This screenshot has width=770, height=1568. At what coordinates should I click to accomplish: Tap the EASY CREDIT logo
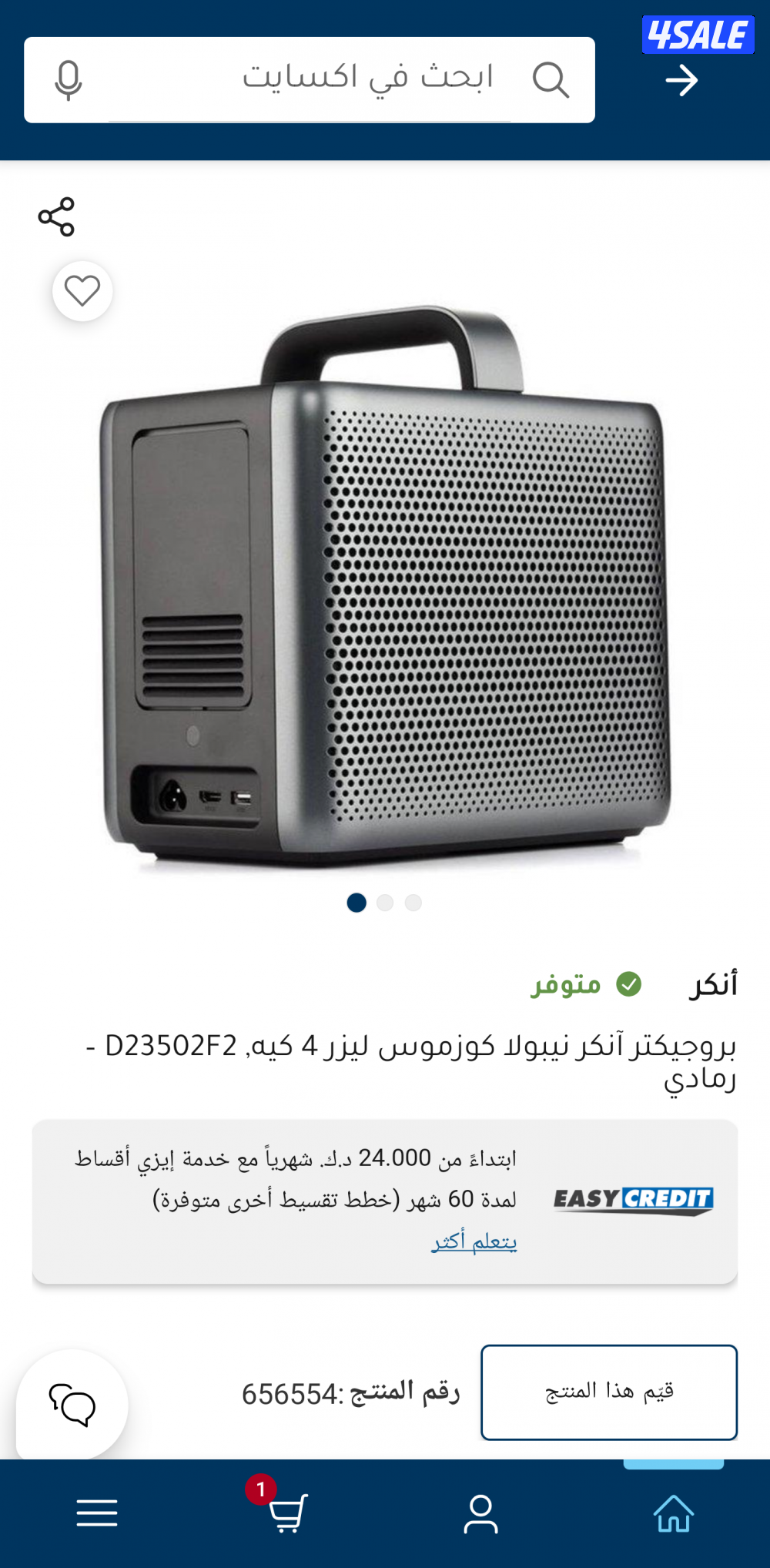pos(634,1199)
